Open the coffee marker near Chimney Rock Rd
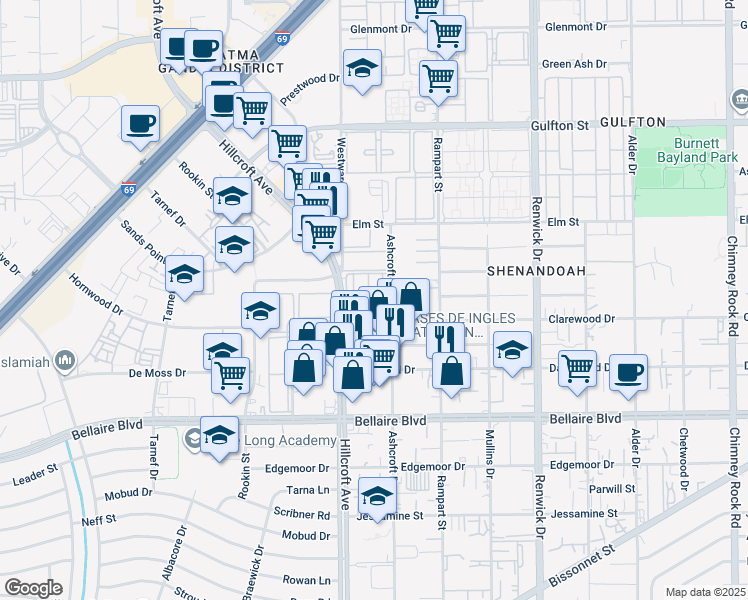Image resolution: width=748 pixels, height=600 pixels. tap(628, 372)
